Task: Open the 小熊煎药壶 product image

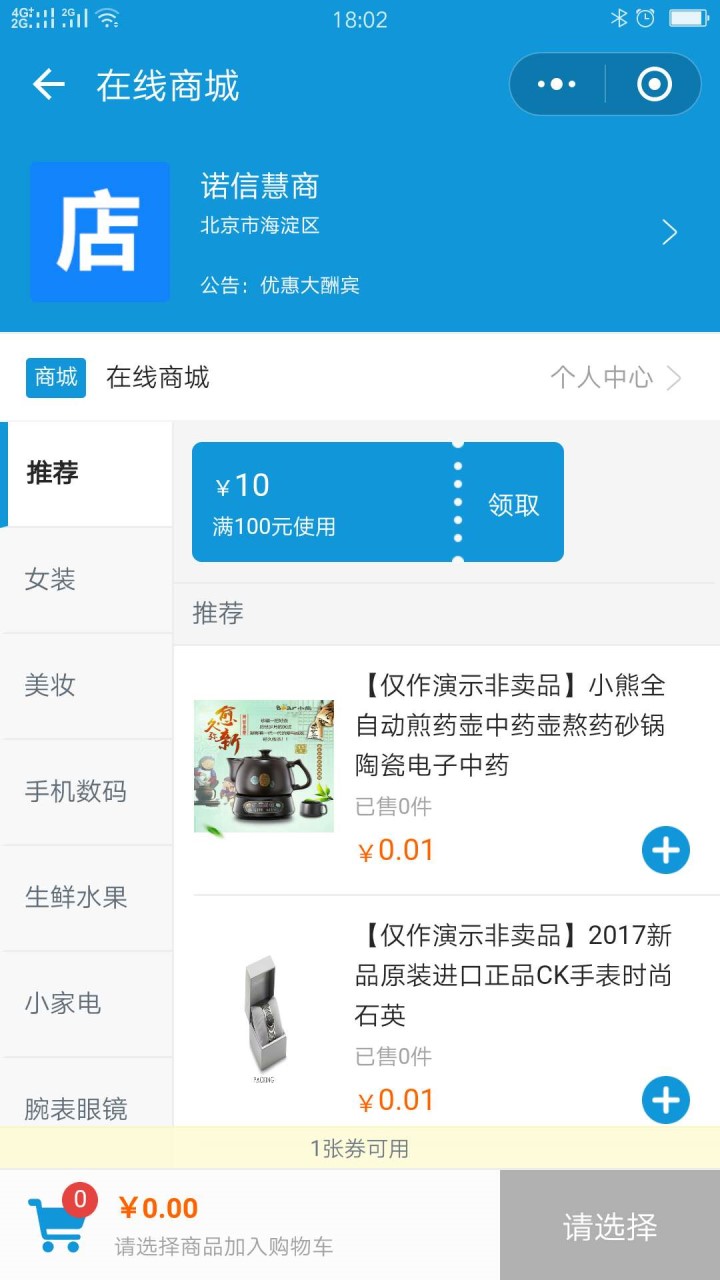Action: pyautogui.click(x=264, y=767)
